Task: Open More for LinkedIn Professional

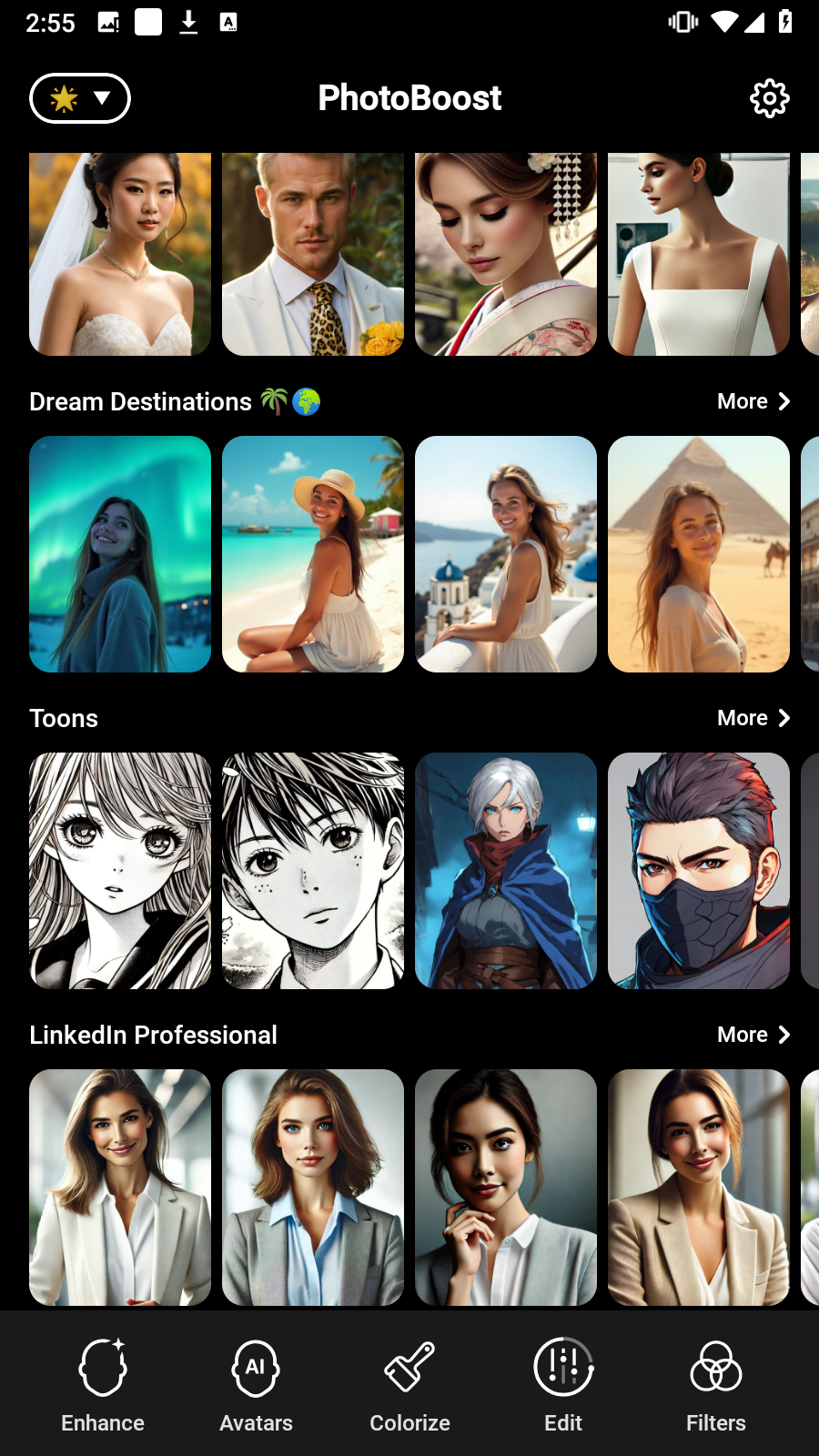Action: coord(753,1035)
